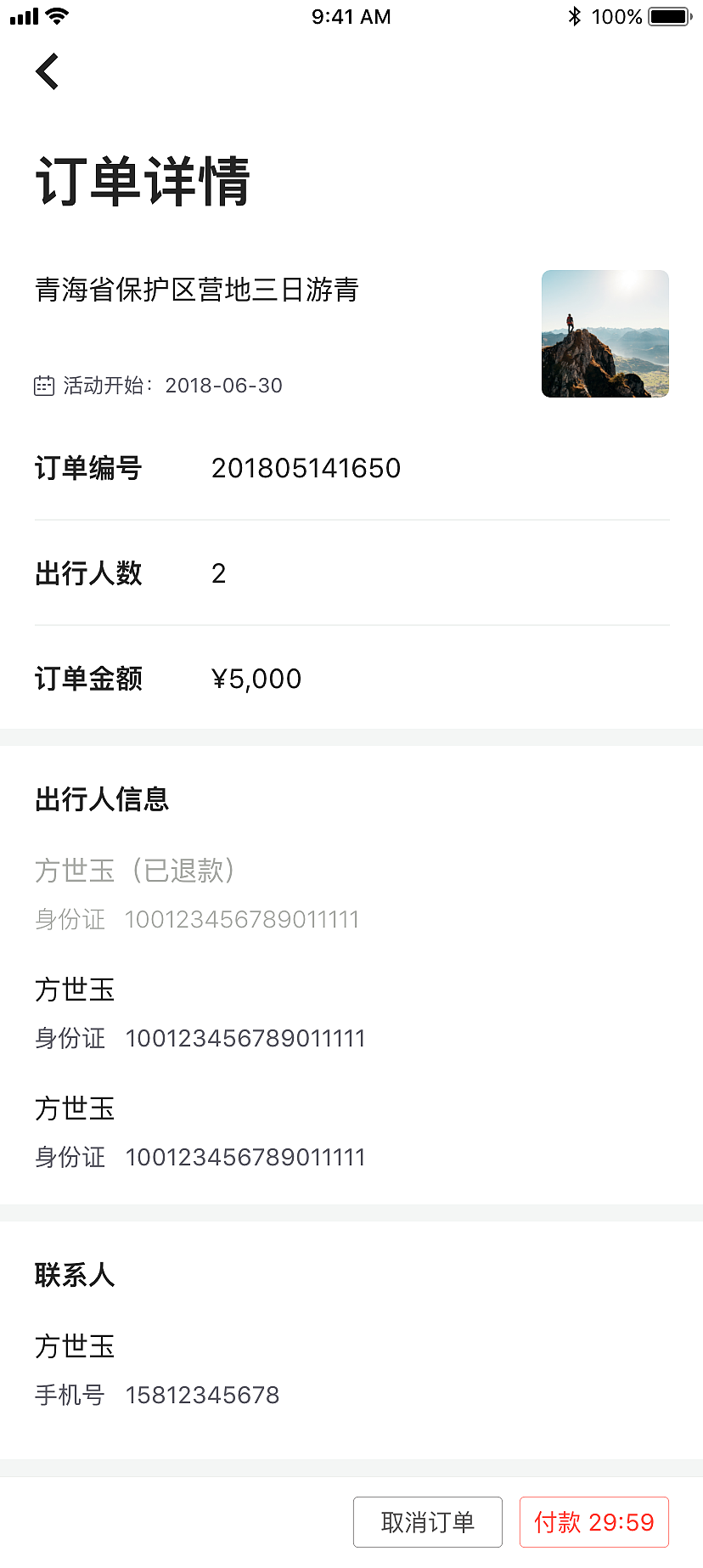Select the traveler count value 2

pos(218,573)
